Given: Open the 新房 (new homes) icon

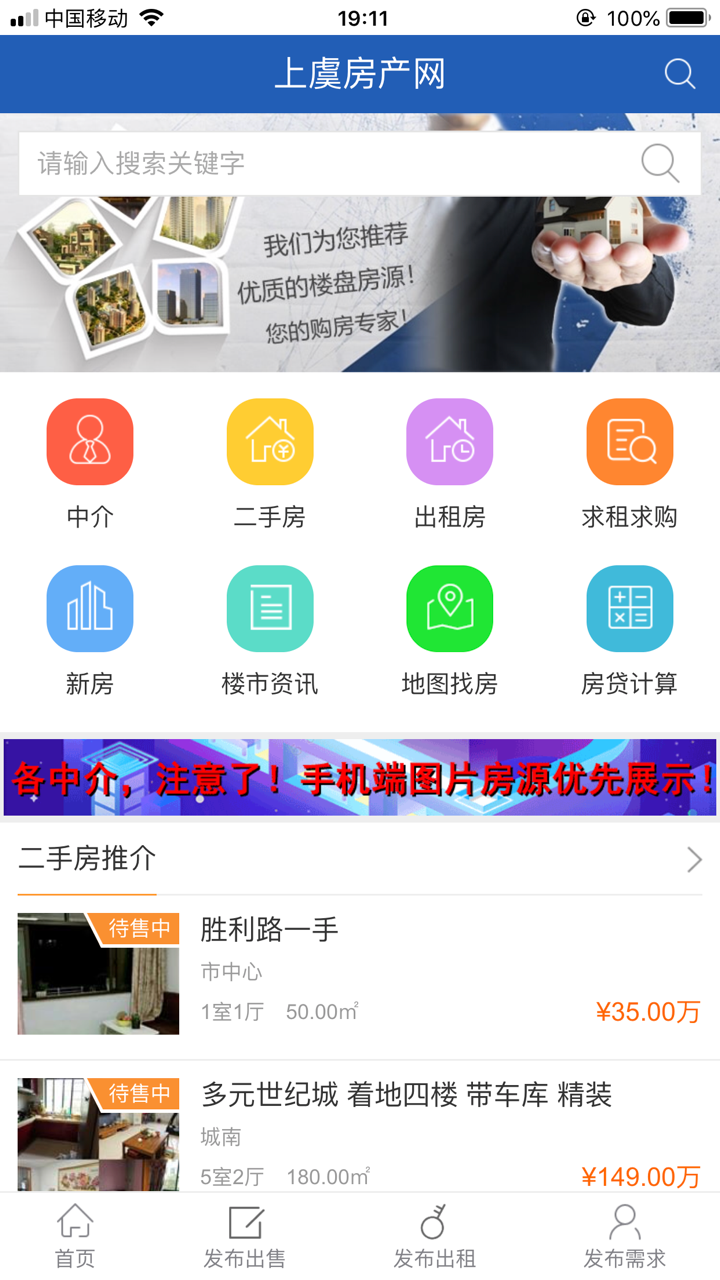Looking at the screenshot, I should [x=89, y=607].
